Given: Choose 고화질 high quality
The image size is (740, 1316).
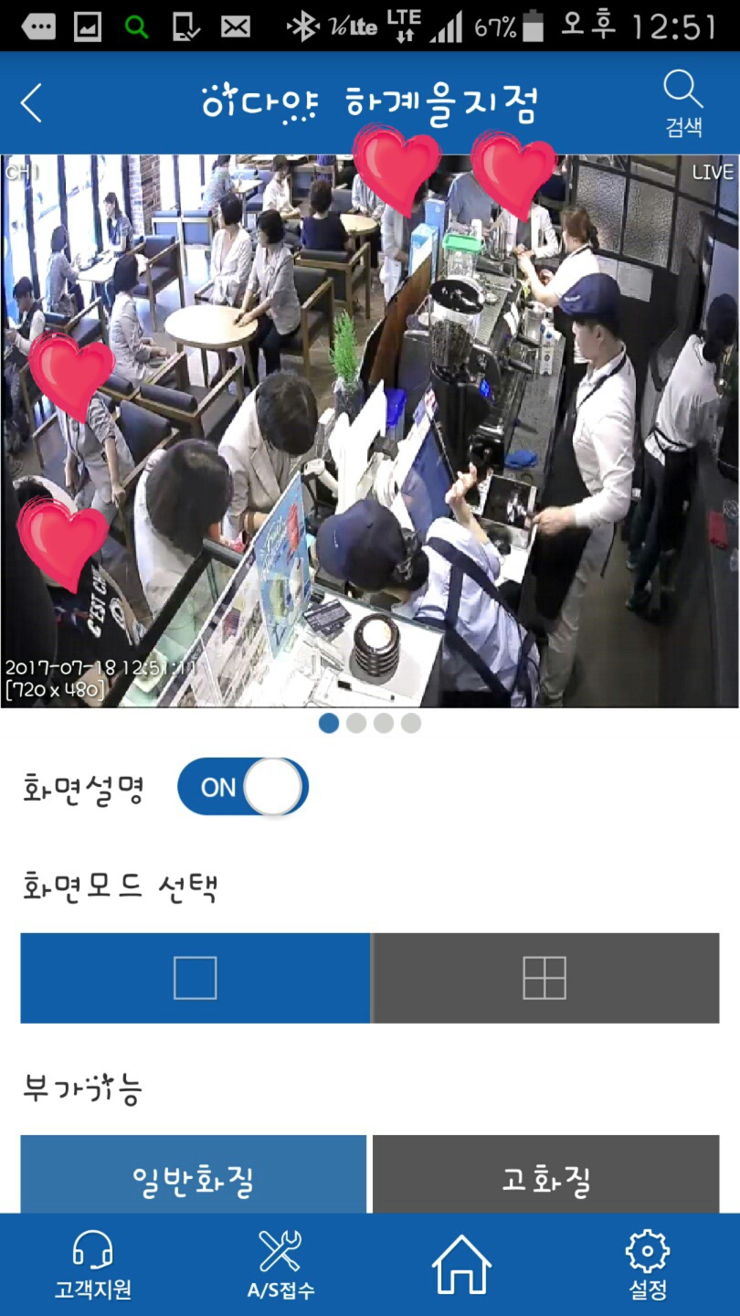Looking at the screenshot, I should [545, 1180].
